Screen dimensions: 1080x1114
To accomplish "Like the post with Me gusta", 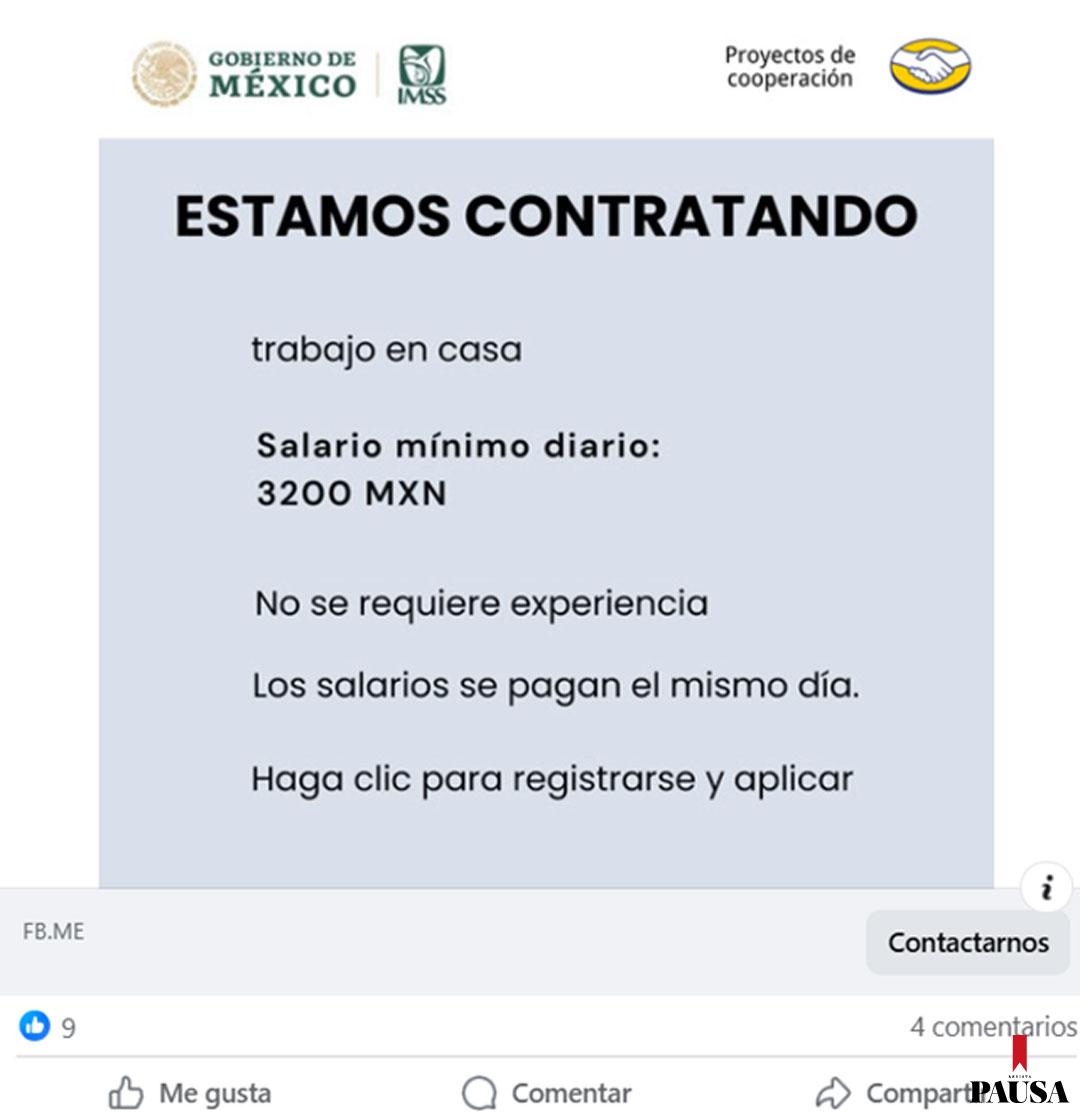I will (189, 1092).
